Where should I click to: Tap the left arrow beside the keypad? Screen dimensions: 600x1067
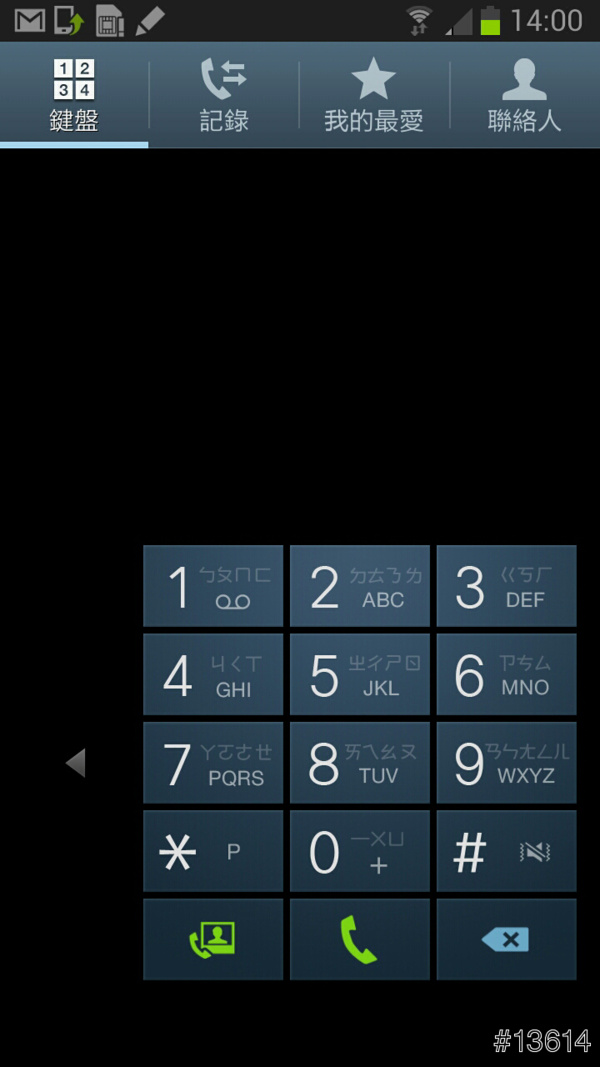click(x=76, y=763)
